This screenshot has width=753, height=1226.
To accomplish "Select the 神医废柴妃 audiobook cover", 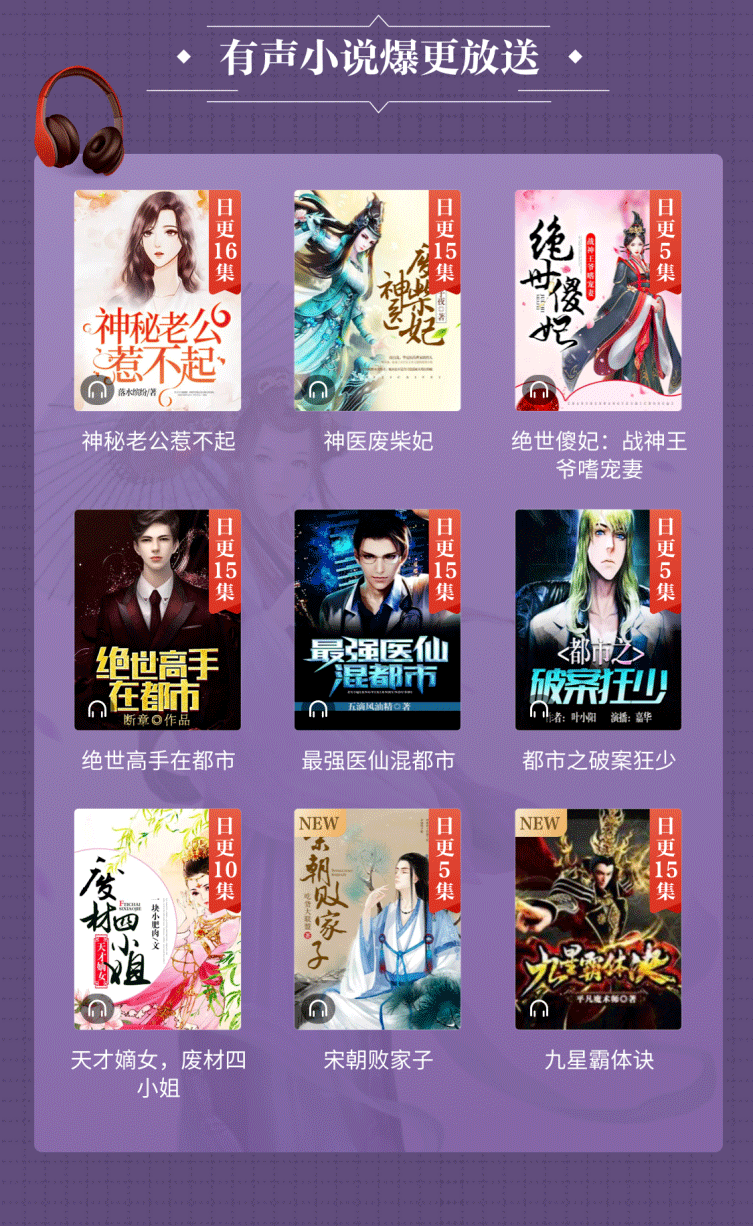I will tap(377, 300).
